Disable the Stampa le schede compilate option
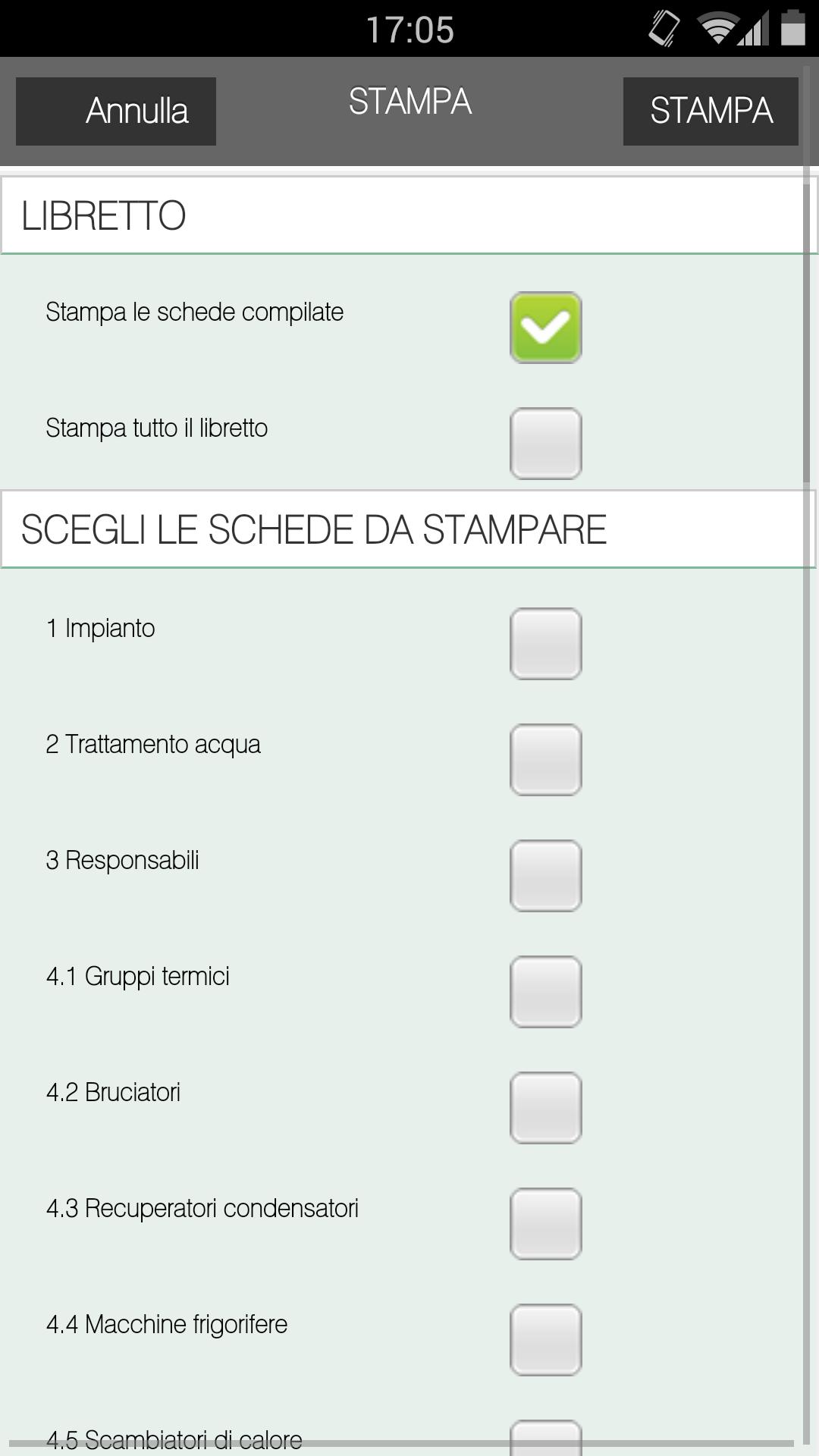 545,328
